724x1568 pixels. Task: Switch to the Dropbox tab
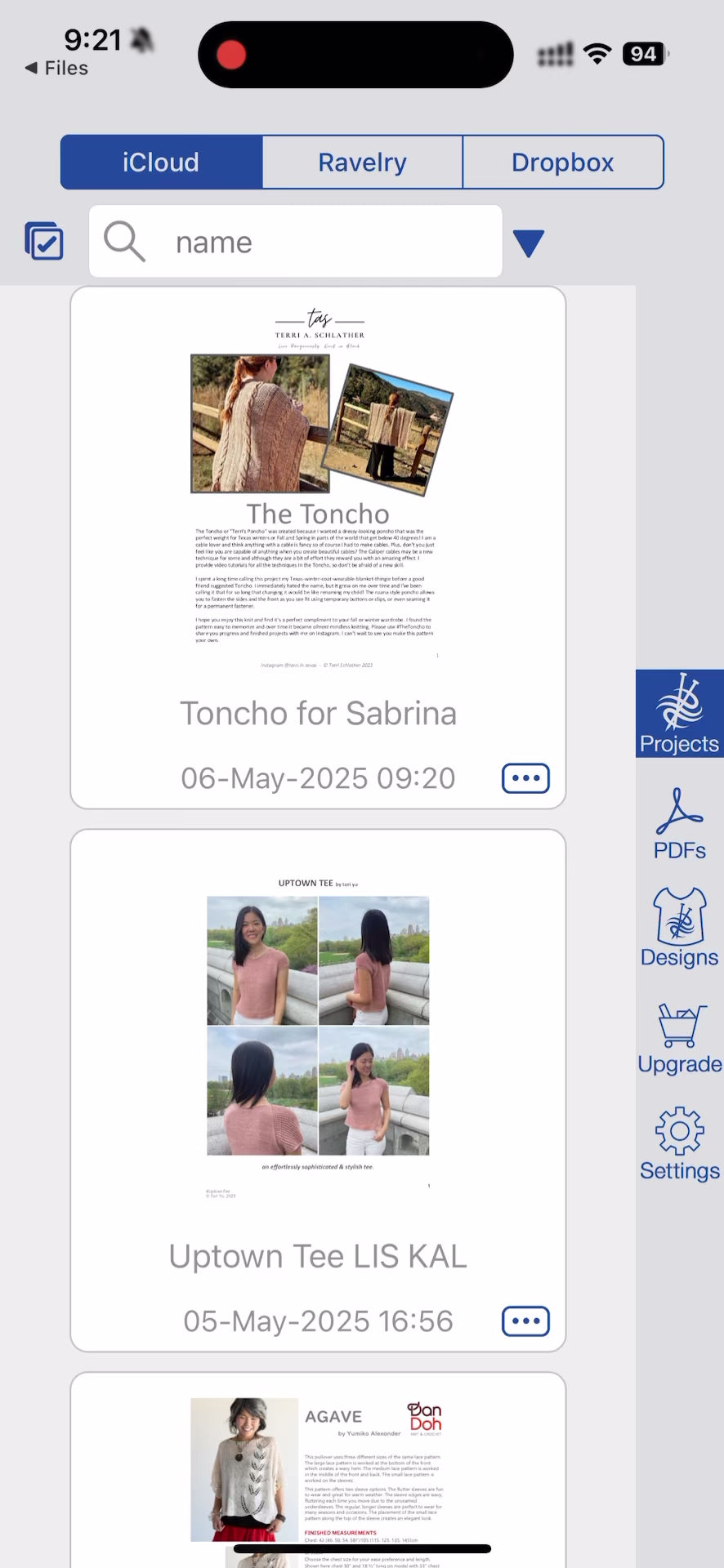click(x=563, y=163)
